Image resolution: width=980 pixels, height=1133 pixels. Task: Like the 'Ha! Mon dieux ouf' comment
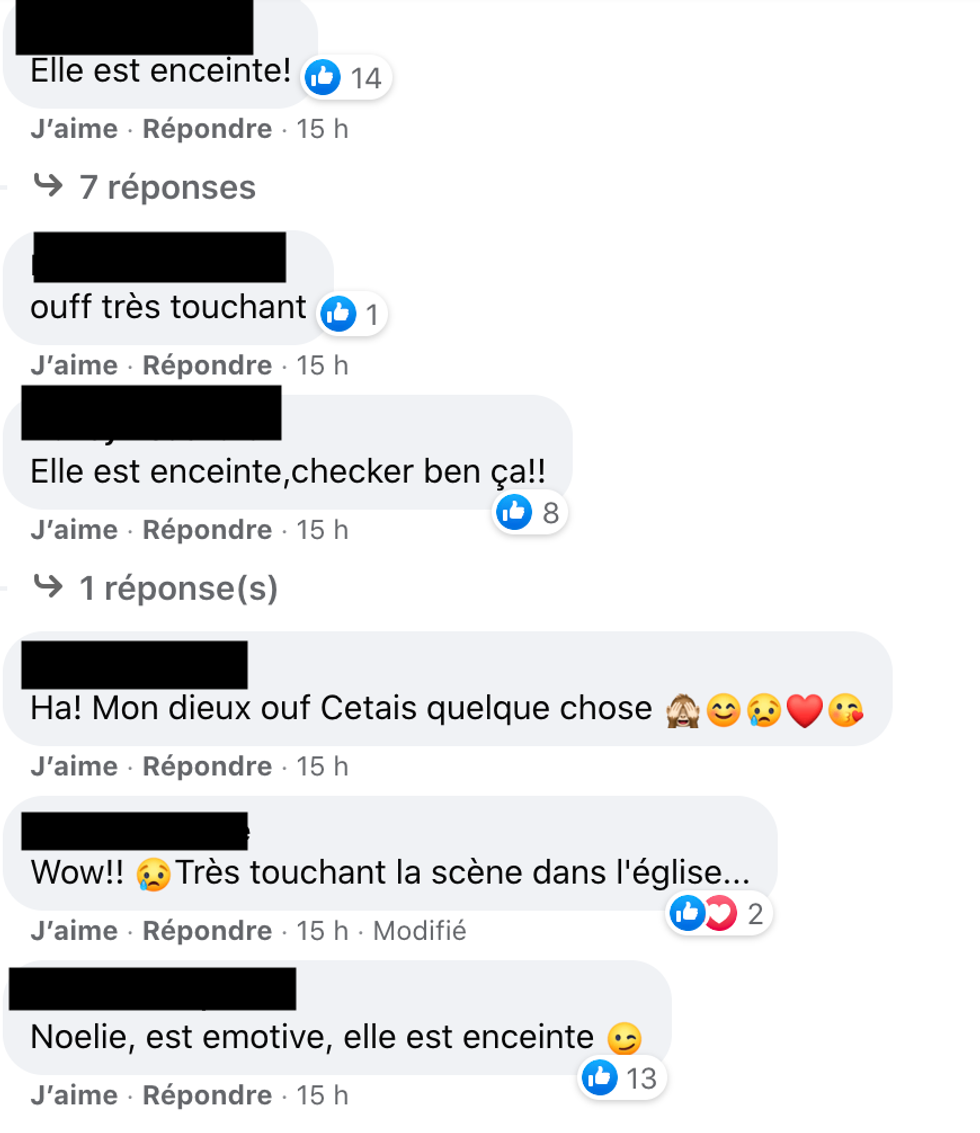coord(73,767)
